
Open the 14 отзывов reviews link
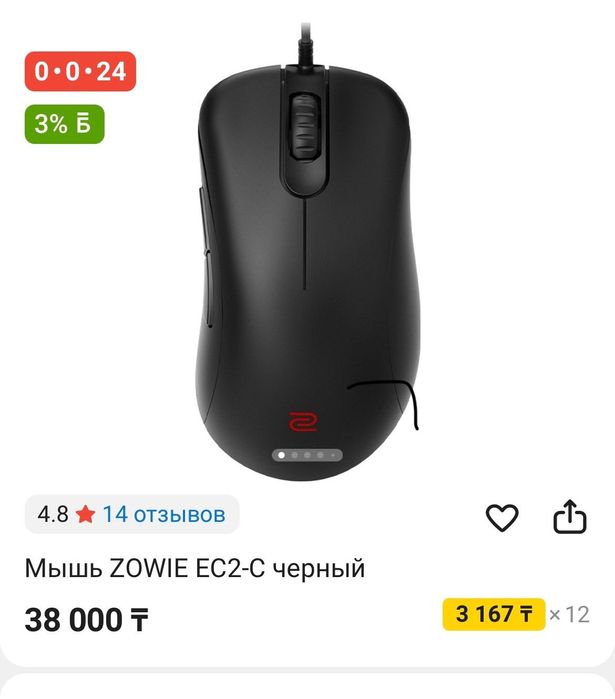click(163, 515)
